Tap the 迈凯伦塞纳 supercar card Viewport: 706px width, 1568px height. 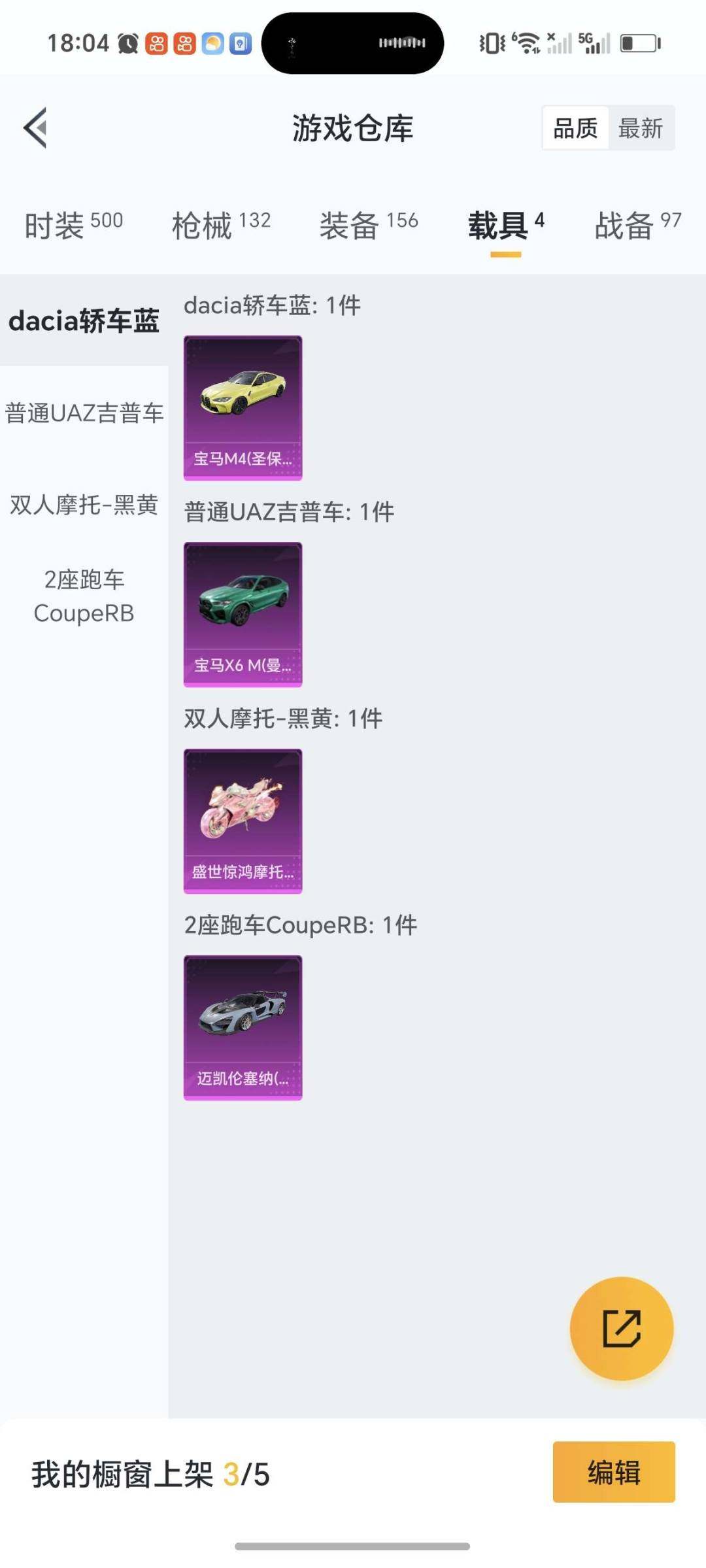[243, 1023]
